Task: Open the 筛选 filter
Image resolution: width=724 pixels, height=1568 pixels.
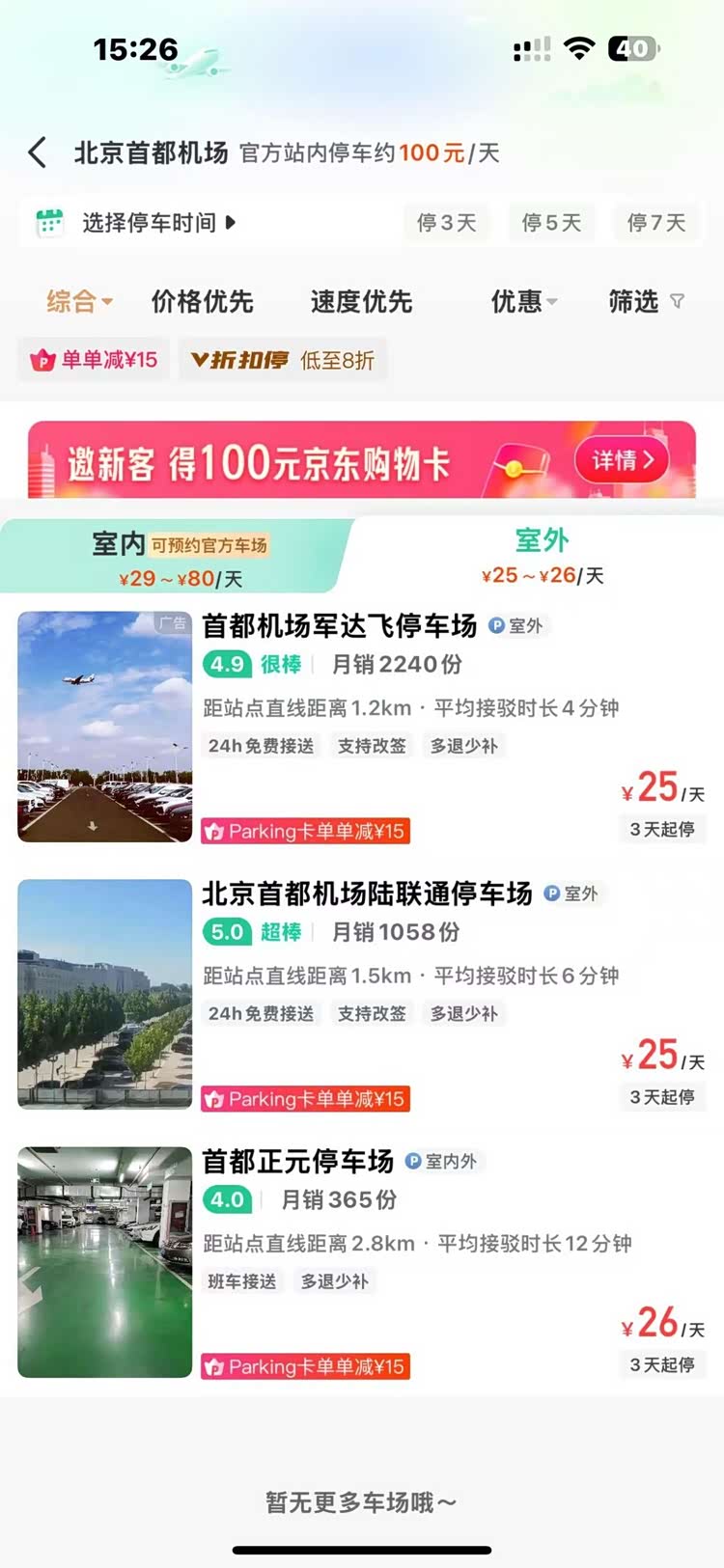Action: (x=645, y=301)
